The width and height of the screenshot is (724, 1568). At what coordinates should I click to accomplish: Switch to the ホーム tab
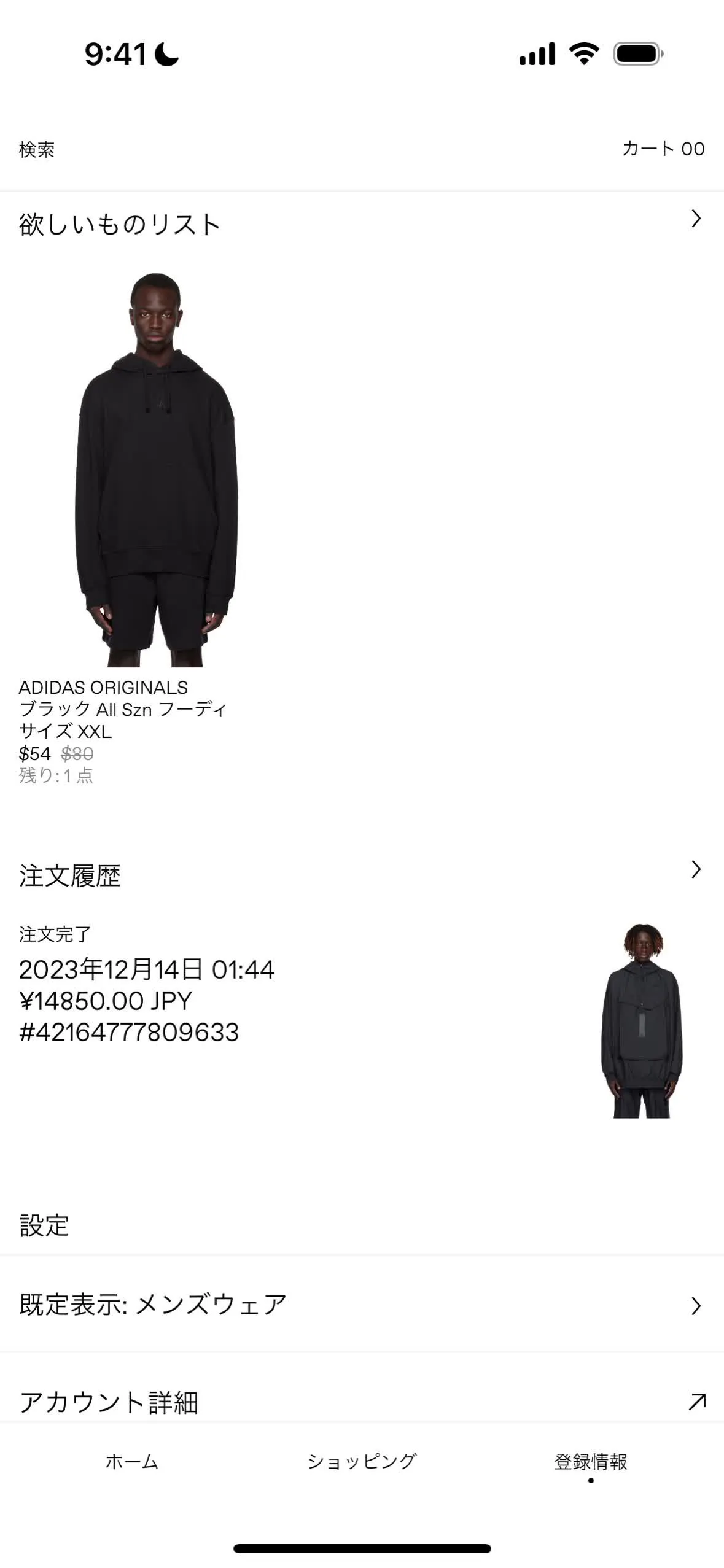point(131,1462)
